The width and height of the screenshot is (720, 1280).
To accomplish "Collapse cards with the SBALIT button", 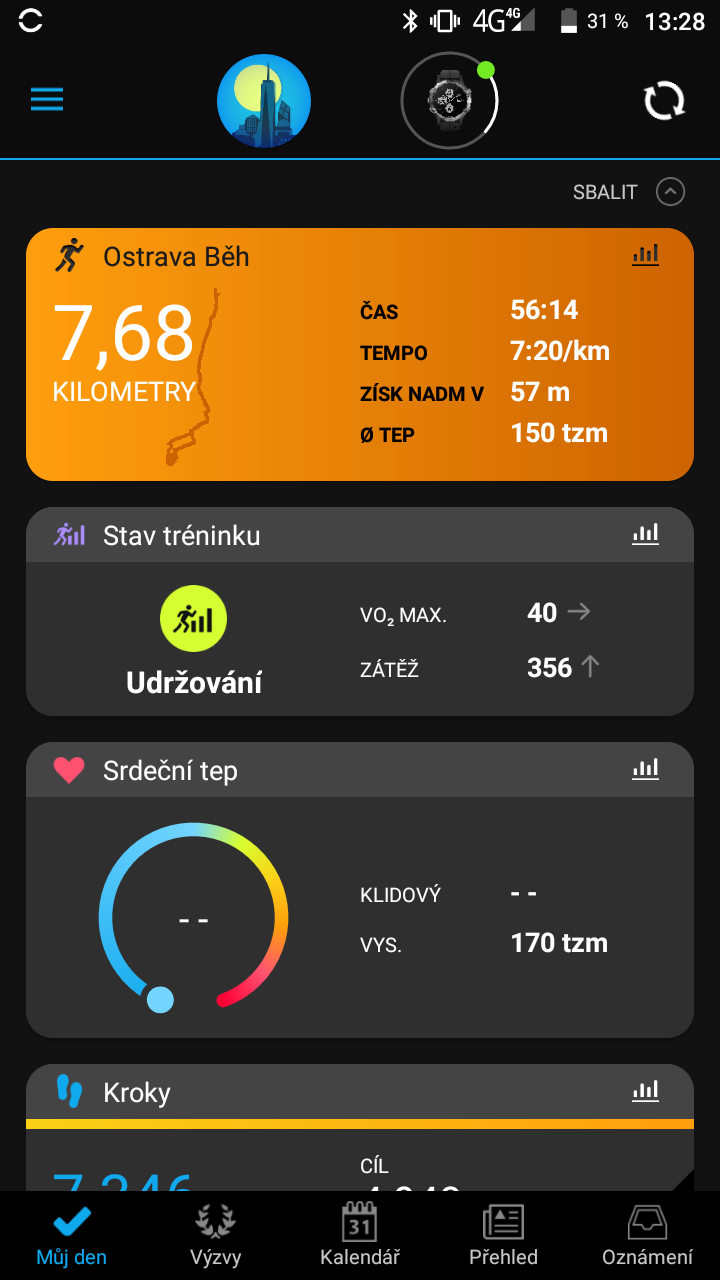I will click(x=629, y=192).
